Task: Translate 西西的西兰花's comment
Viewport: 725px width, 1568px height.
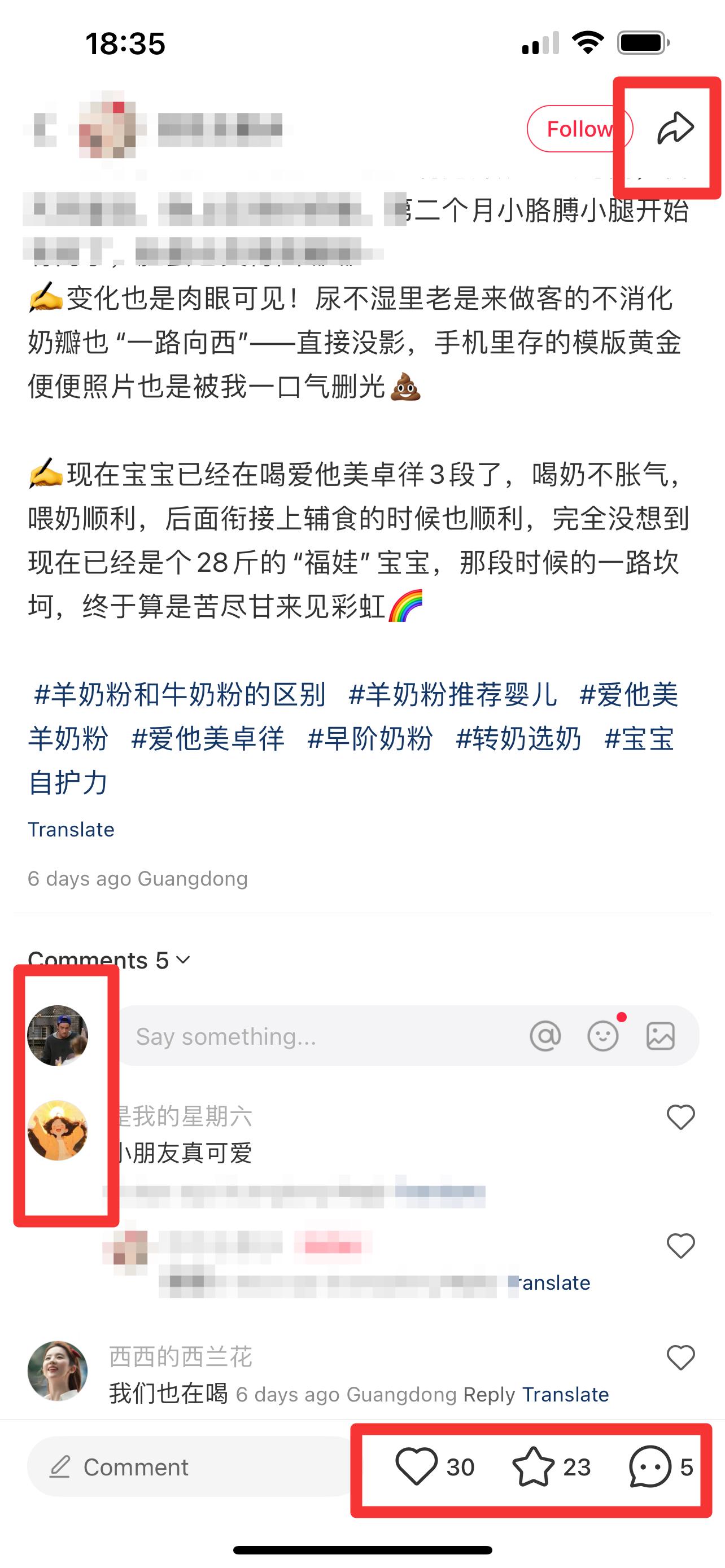Action: point(566,1395)
